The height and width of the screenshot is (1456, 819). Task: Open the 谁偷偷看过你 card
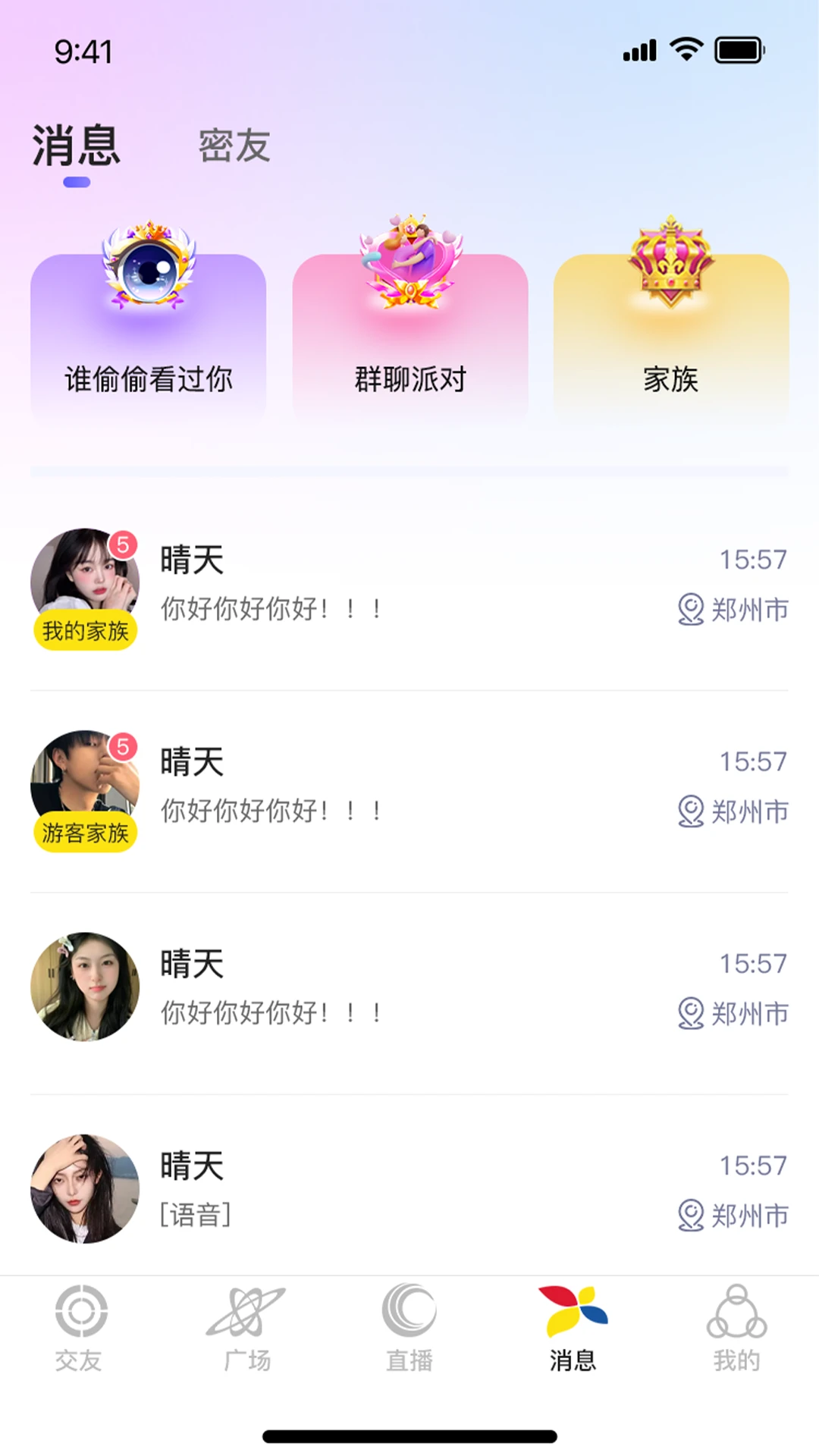pos(149,334)
